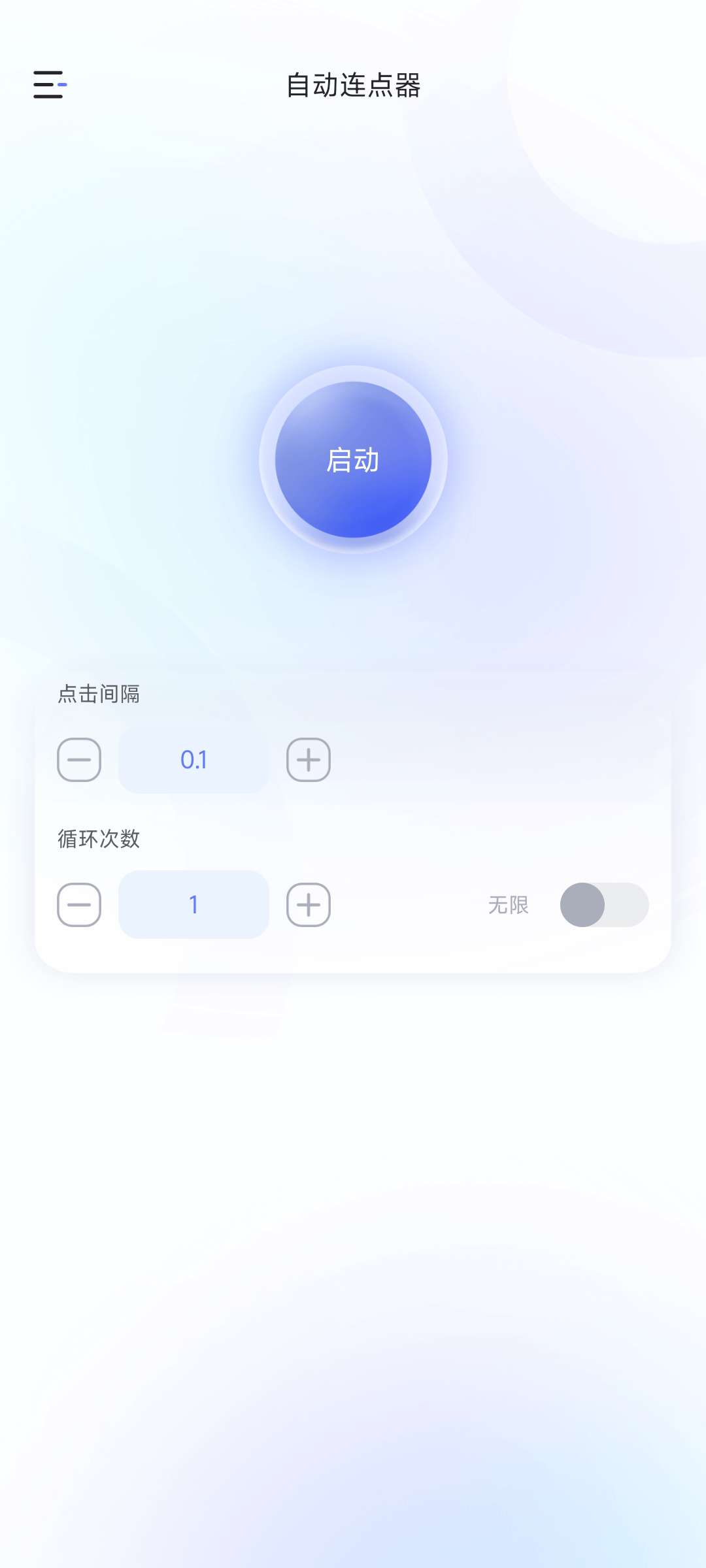Viewport: 706px width, 1568px height.
Task: Increase the 点击间隔 value
Action: 309,760
